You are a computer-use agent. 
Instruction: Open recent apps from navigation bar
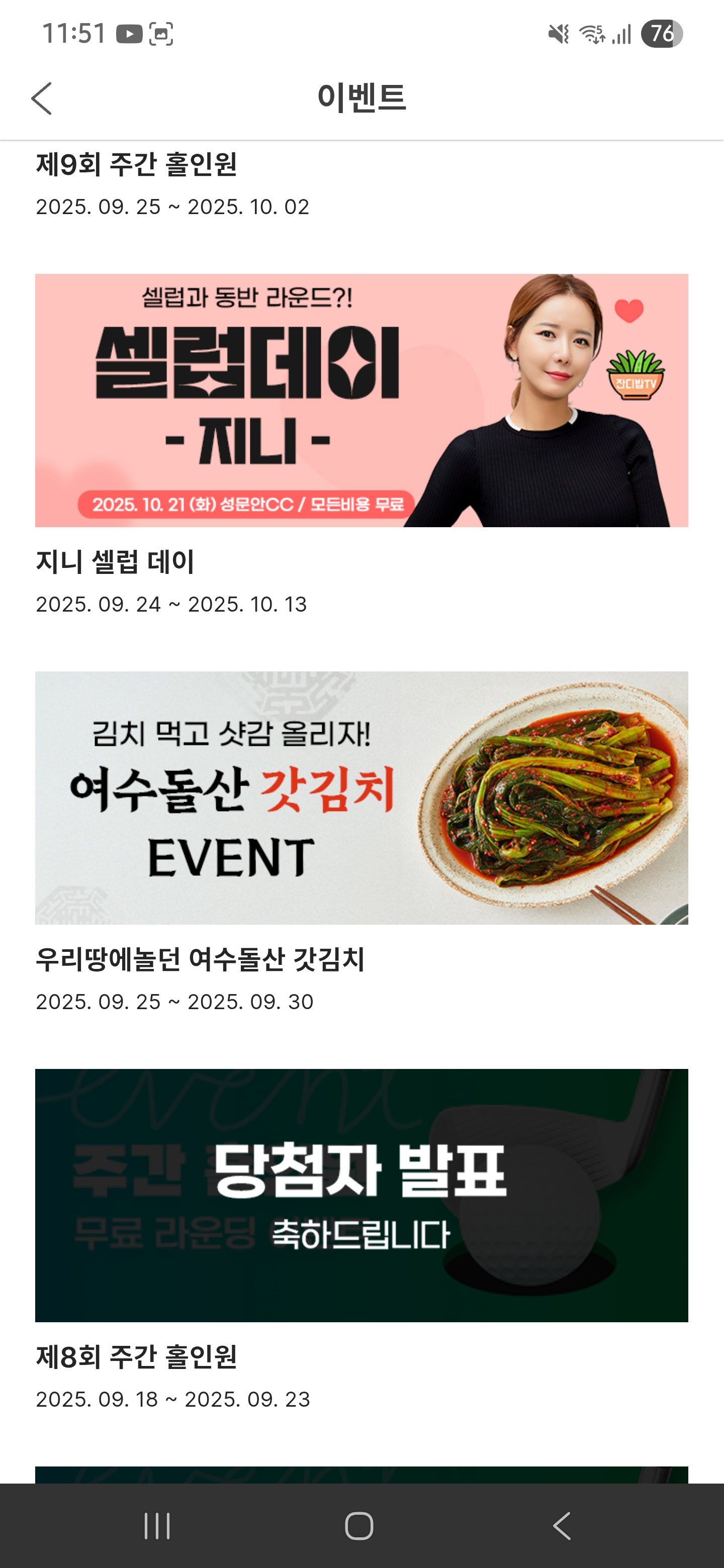(x=157, y=1525)
